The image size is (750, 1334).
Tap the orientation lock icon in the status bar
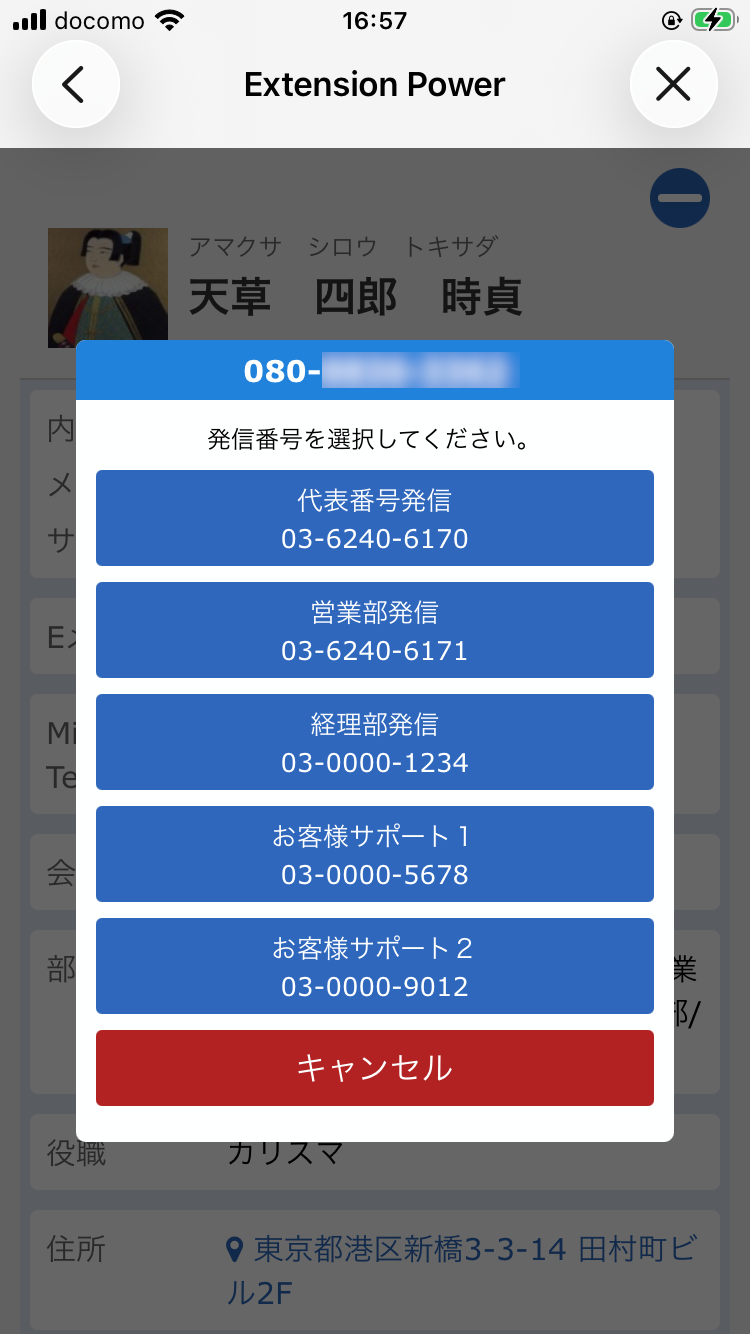click(672, 18)
